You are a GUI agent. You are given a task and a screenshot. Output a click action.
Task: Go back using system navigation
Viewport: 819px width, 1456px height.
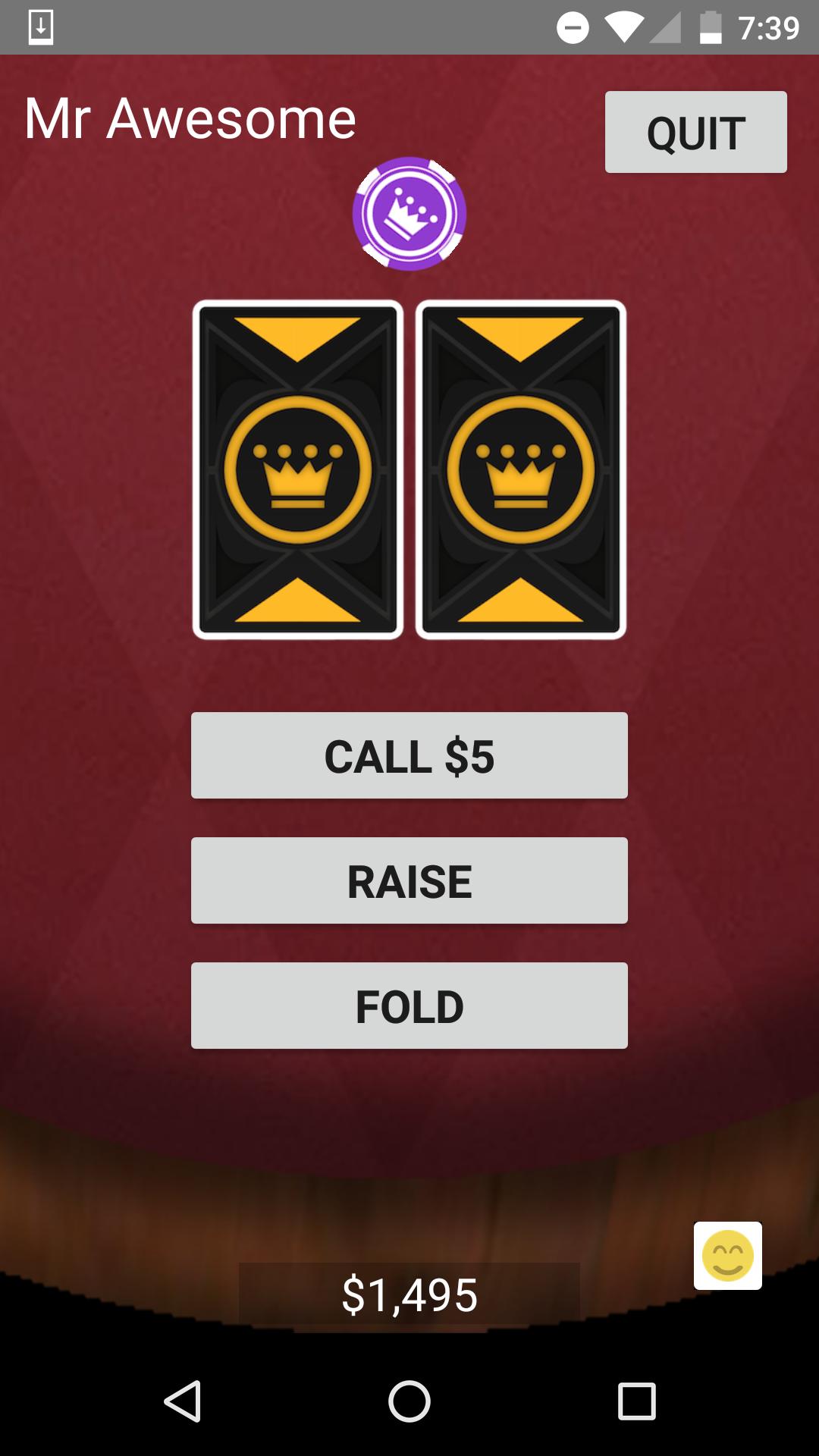tap(182, 1401)
